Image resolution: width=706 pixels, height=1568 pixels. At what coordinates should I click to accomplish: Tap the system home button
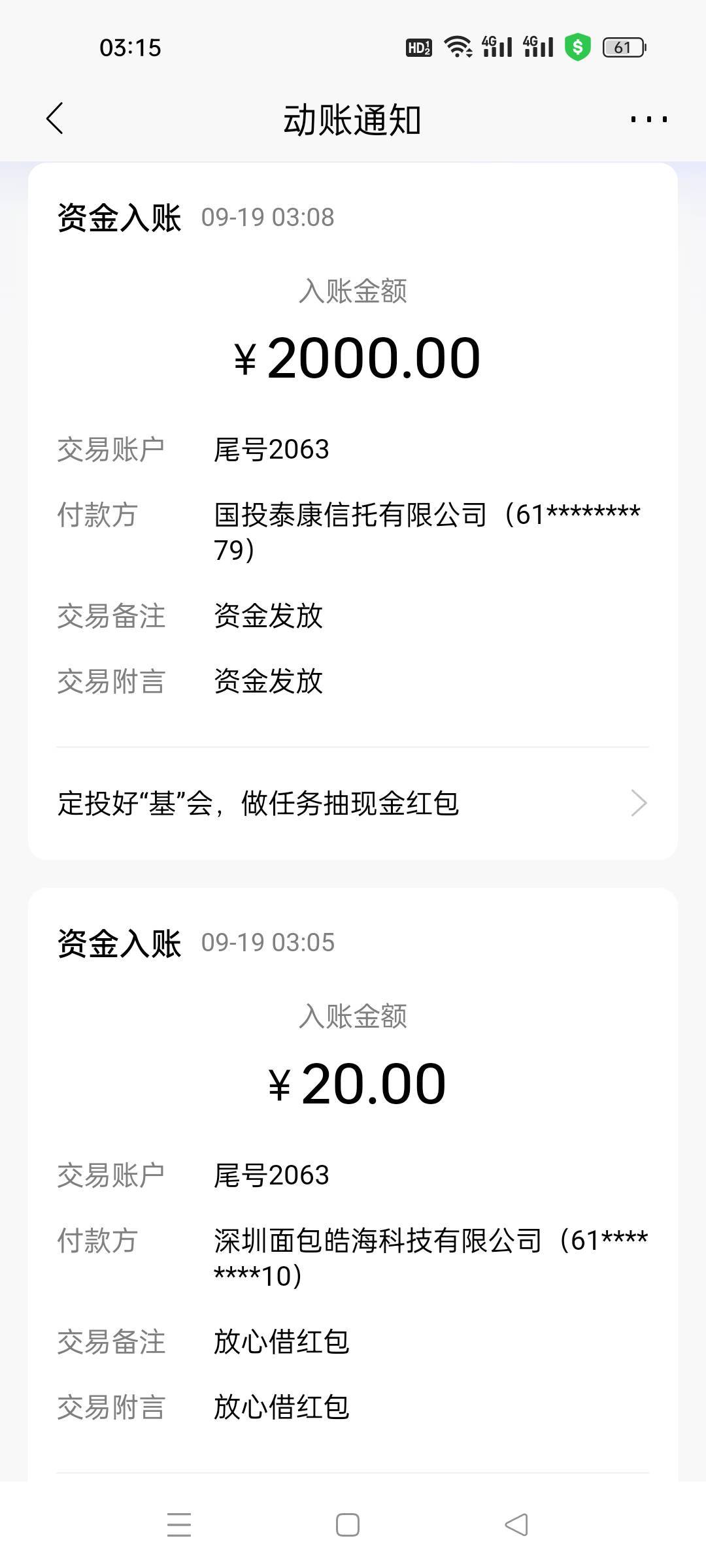coord(348,1525)
